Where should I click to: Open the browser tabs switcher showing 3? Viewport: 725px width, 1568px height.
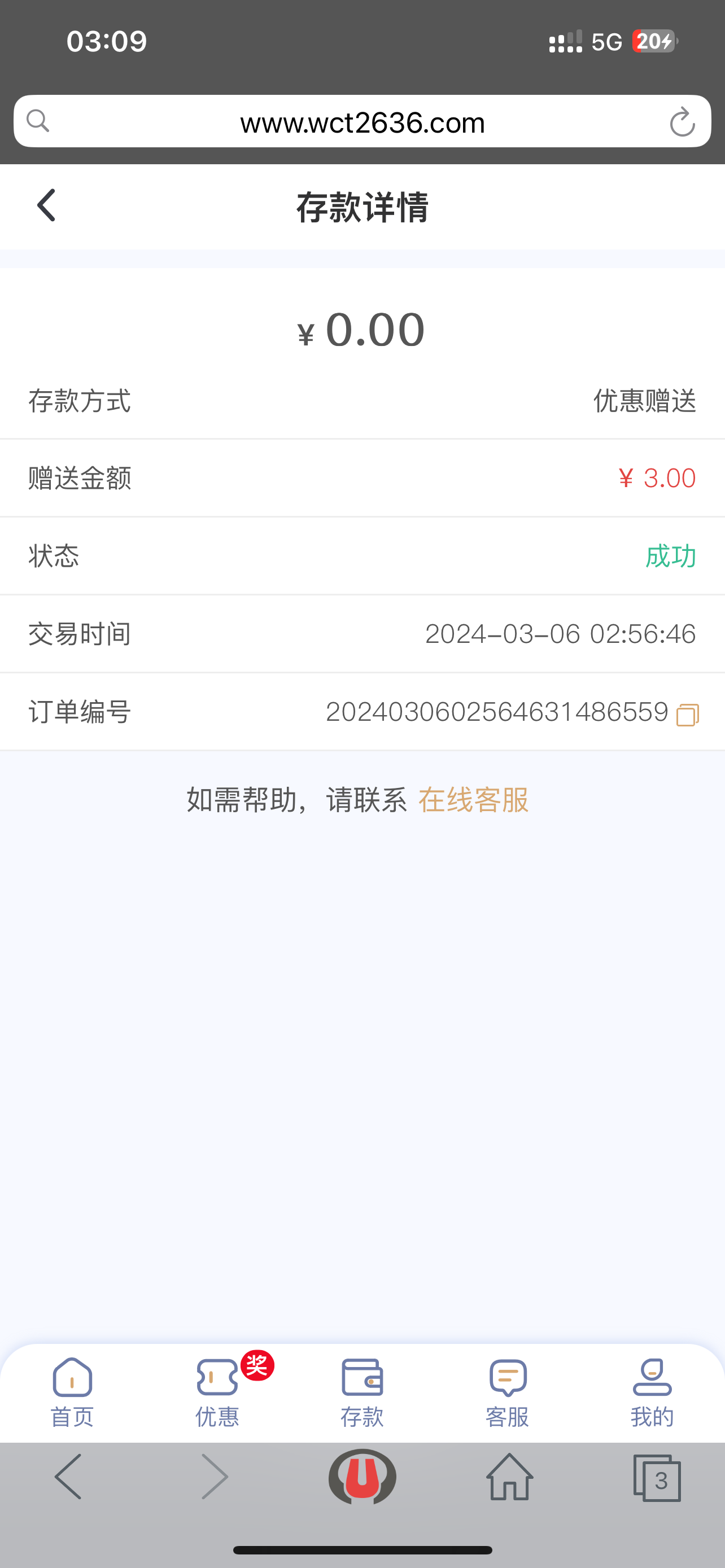pyautogui.click(x=657, y=1478)
